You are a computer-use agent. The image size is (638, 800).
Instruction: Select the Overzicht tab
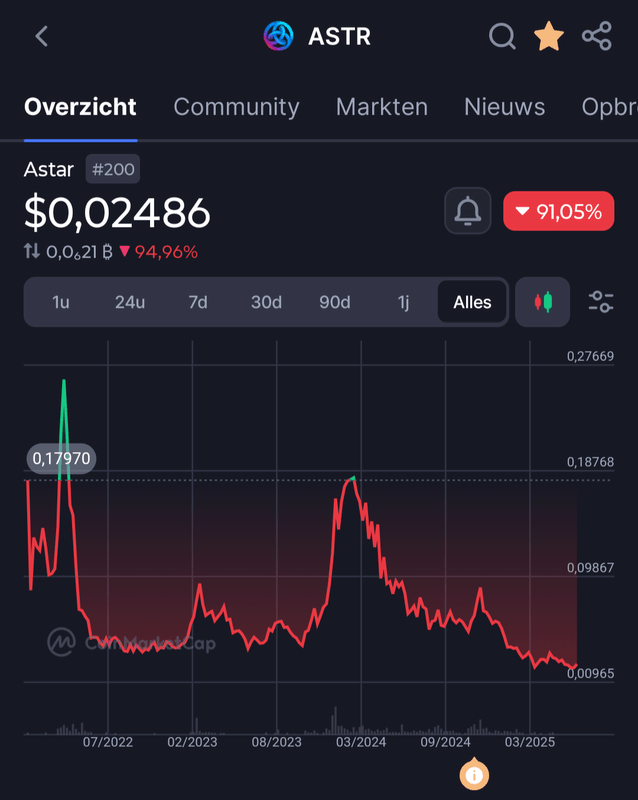pyautogui.click(x=80, y=107)
